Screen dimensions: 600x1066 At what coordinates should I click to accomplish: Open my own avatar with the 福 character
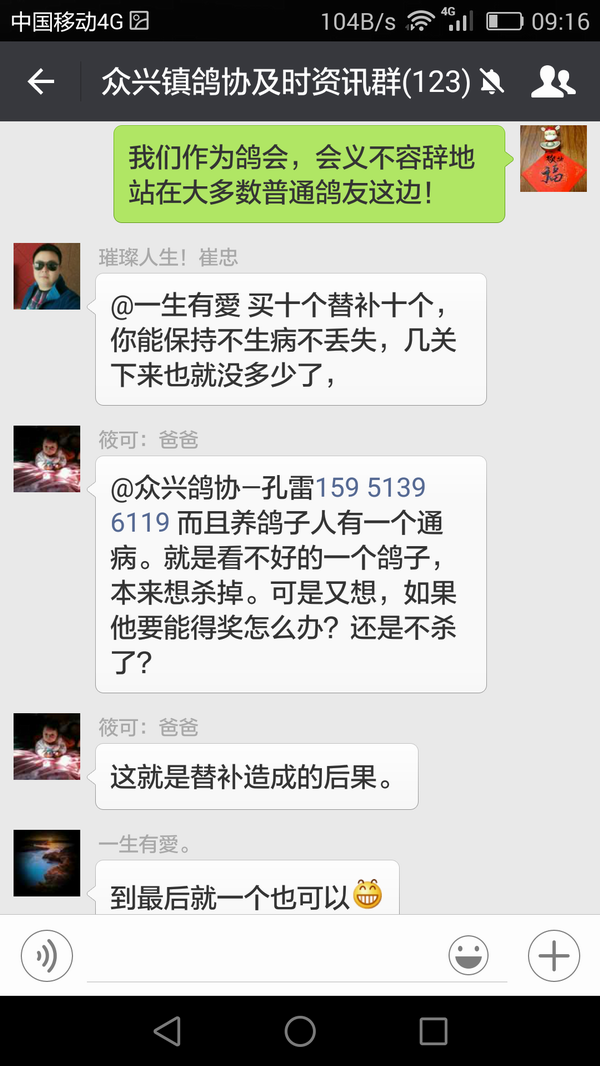click(x=553, y=158)
